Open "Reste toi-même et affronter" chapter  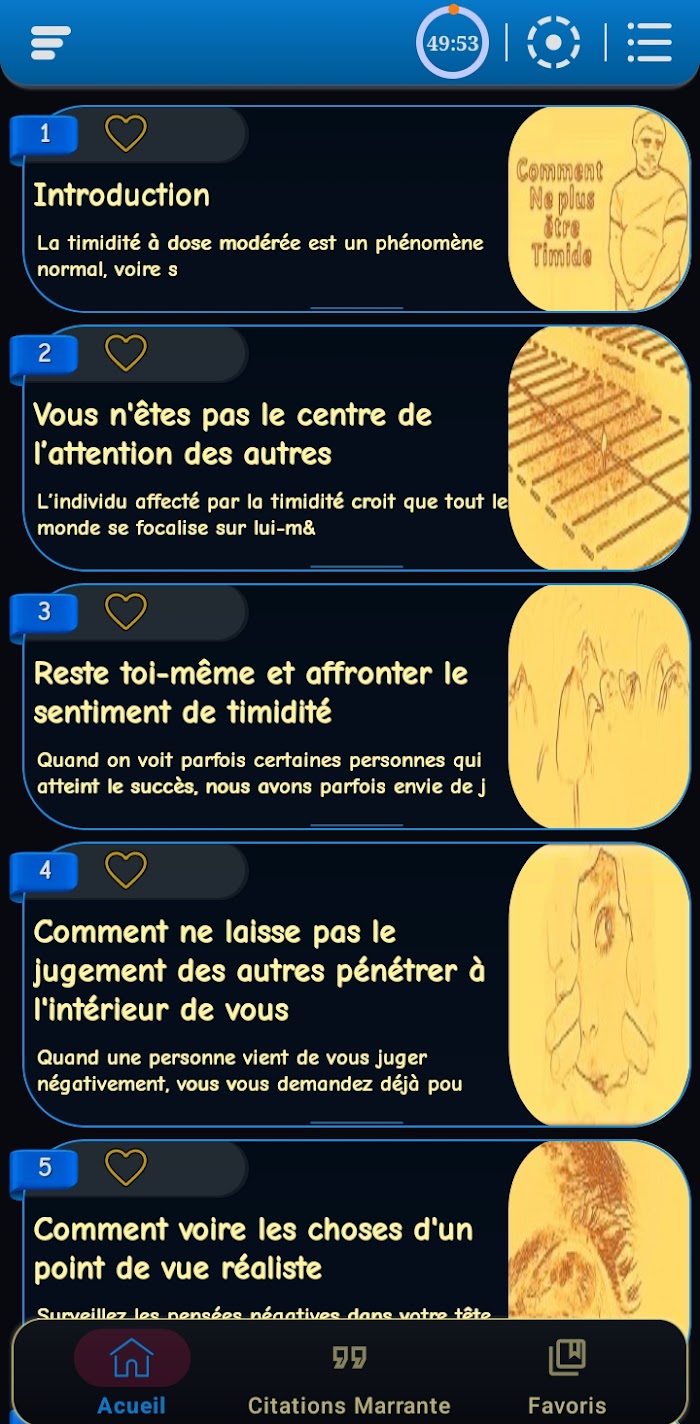click(x=356, y=707)
